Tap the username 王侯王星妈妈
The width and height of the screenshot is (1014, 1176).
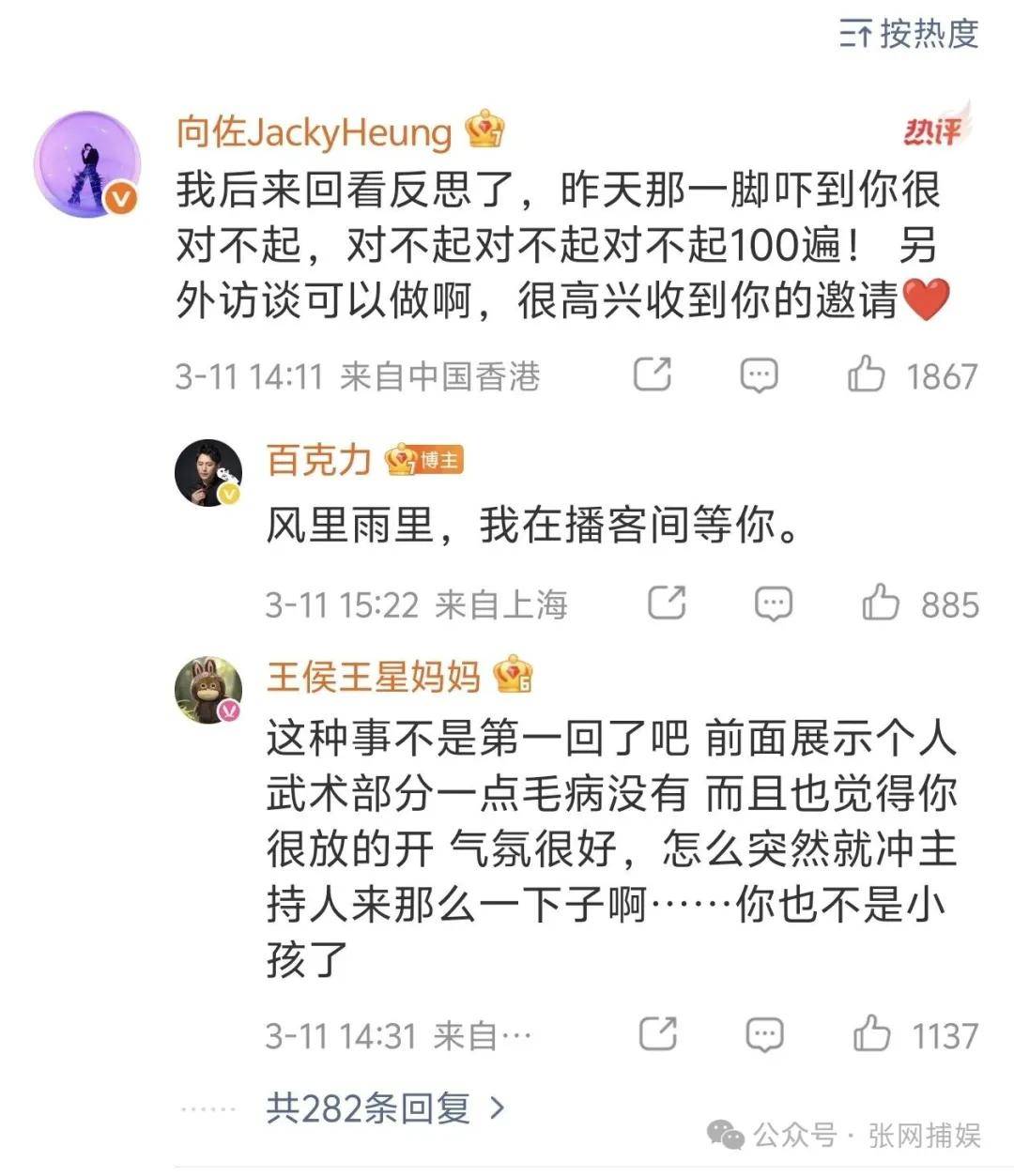374,676
